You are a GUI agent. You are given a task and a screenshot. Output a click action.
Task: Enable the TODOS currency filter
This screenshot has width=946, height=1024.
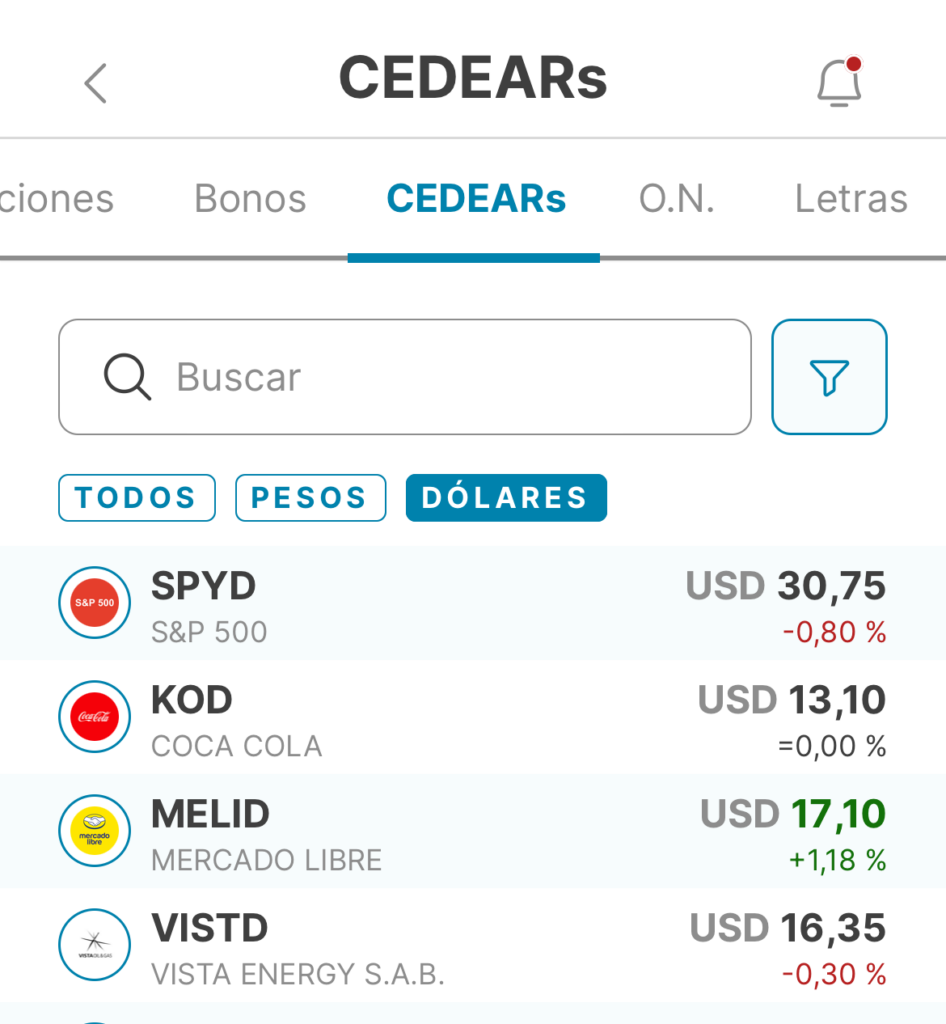pyautogui.click(x=136, y=497)
